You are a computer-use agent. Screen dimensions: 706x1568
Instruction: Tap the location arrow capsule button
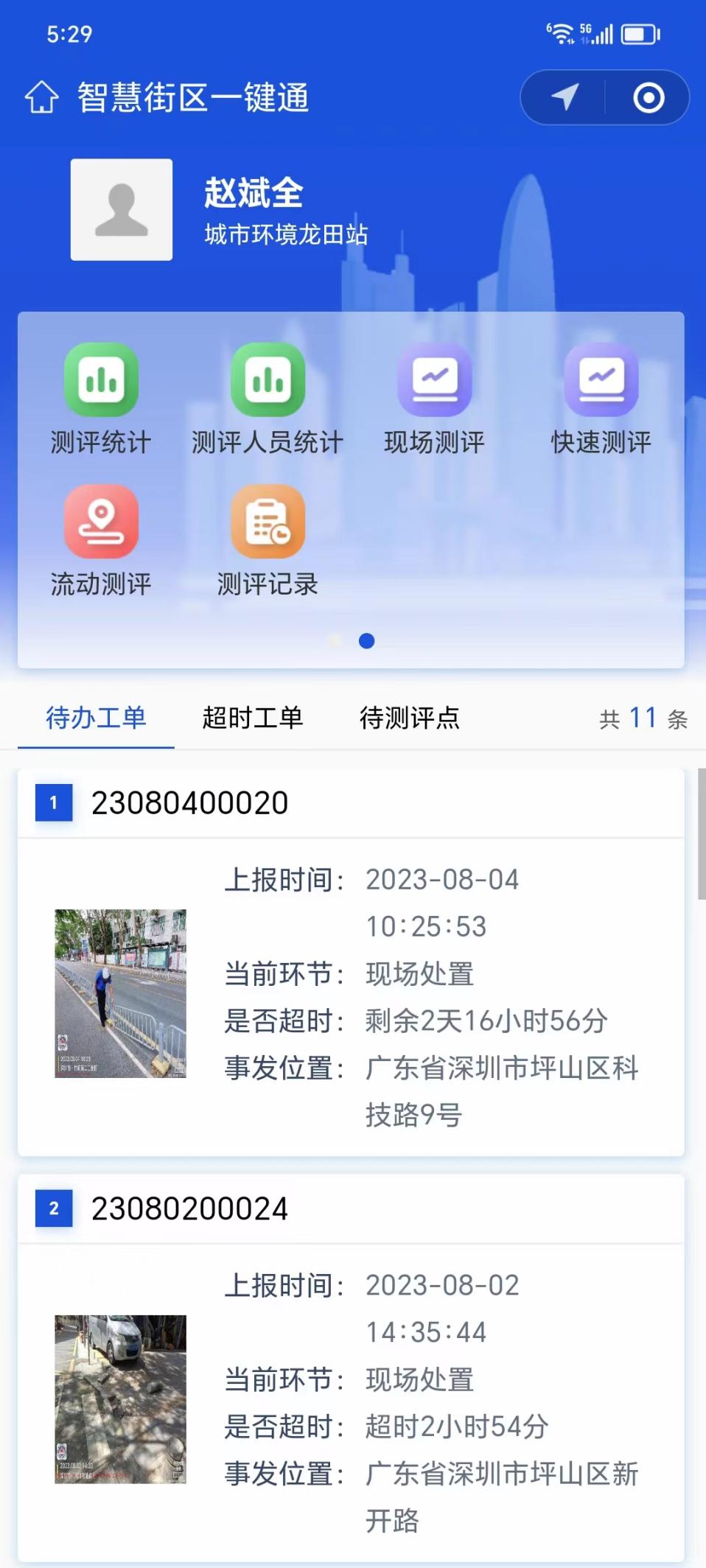click(x=565, y=97)
